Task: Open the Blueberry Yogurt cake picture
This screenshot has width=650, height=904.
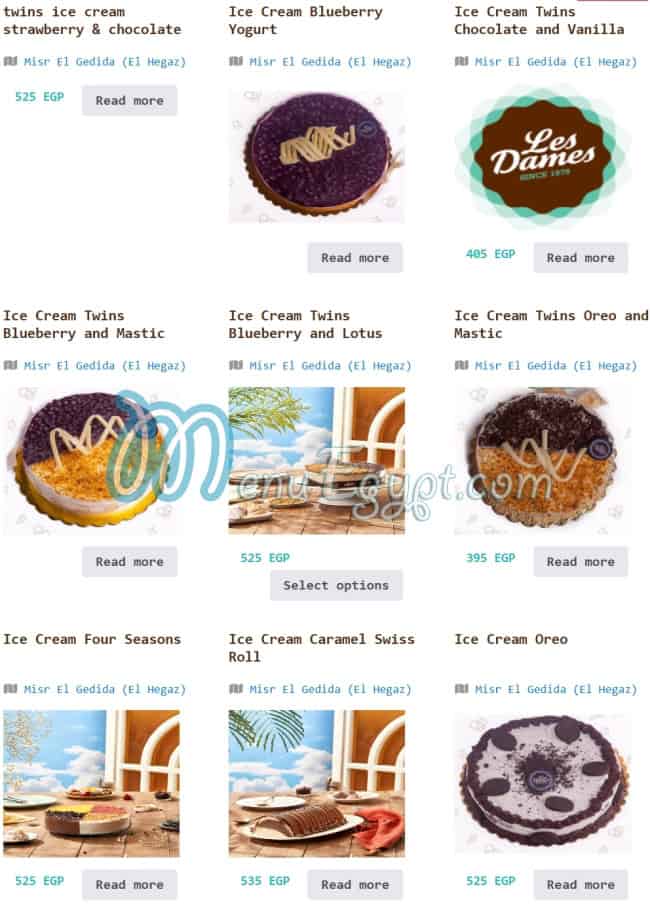Action: pos(316,156)
